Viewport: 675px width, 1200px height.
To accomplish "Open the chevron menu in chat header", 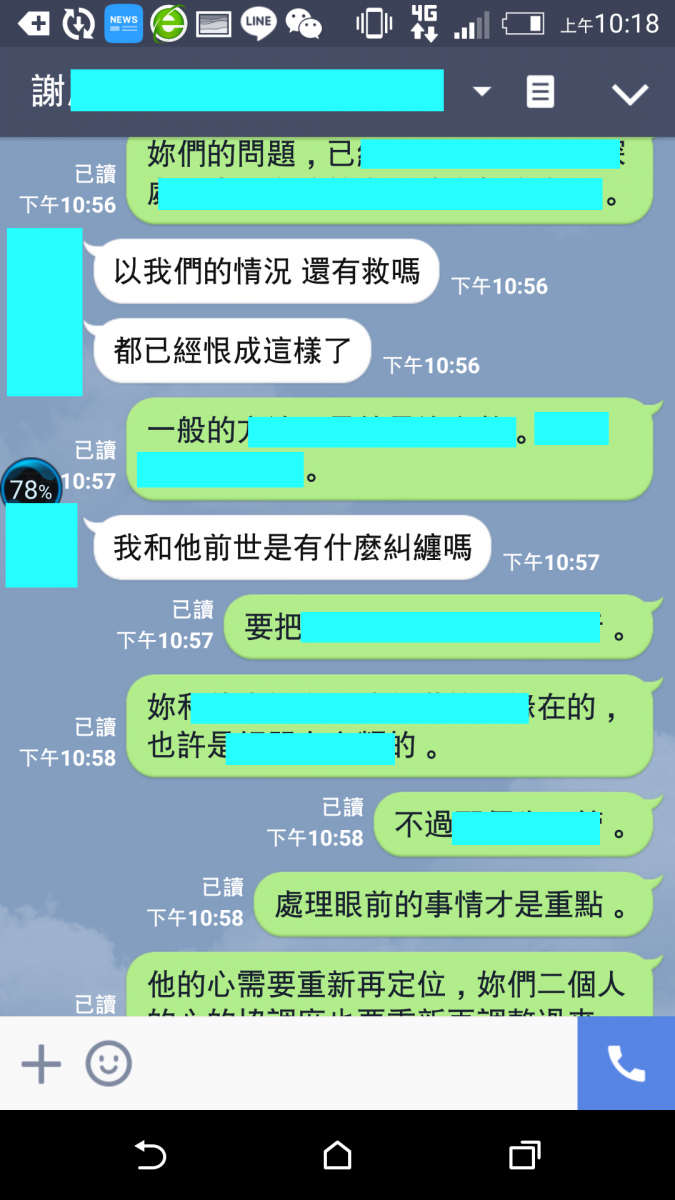I will tap(630, 94).
